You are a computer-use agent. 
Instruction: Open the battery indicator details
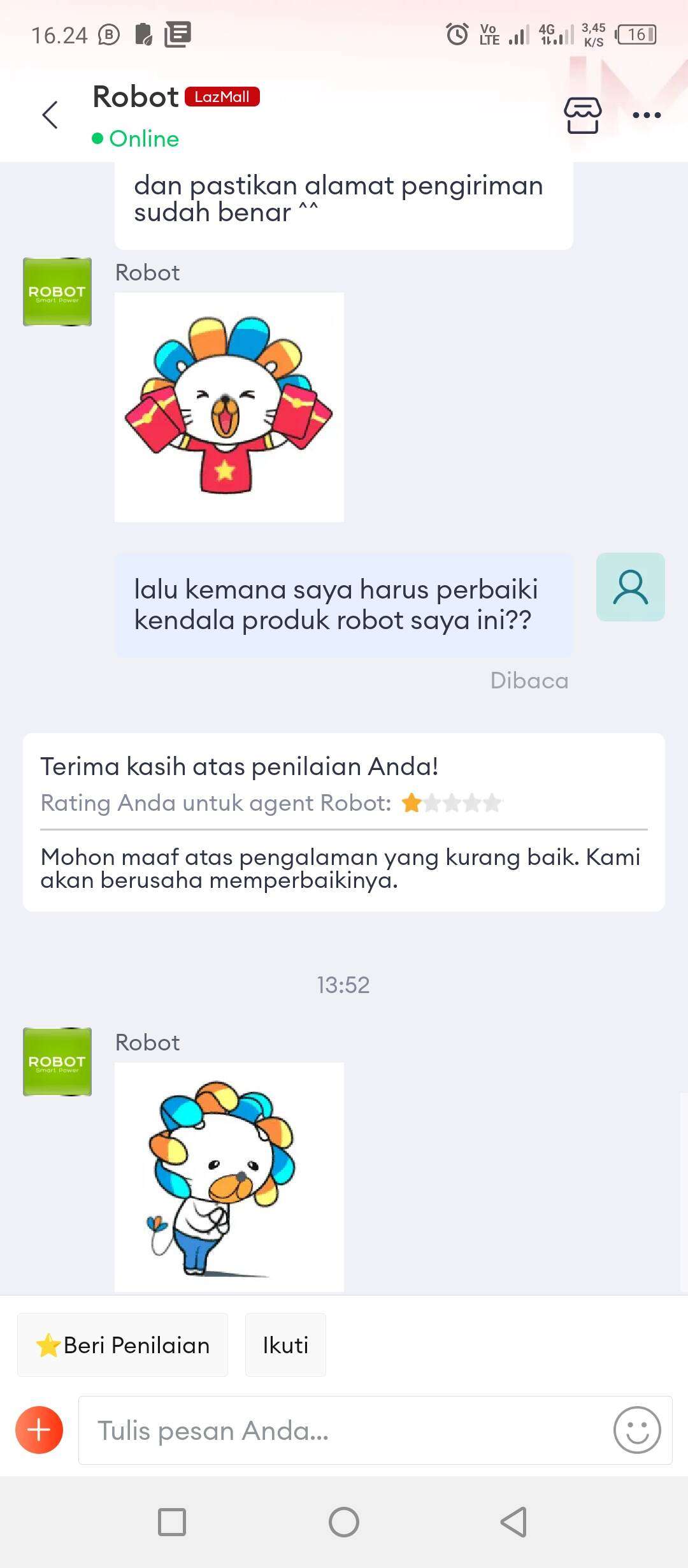[x=636, y=33]
